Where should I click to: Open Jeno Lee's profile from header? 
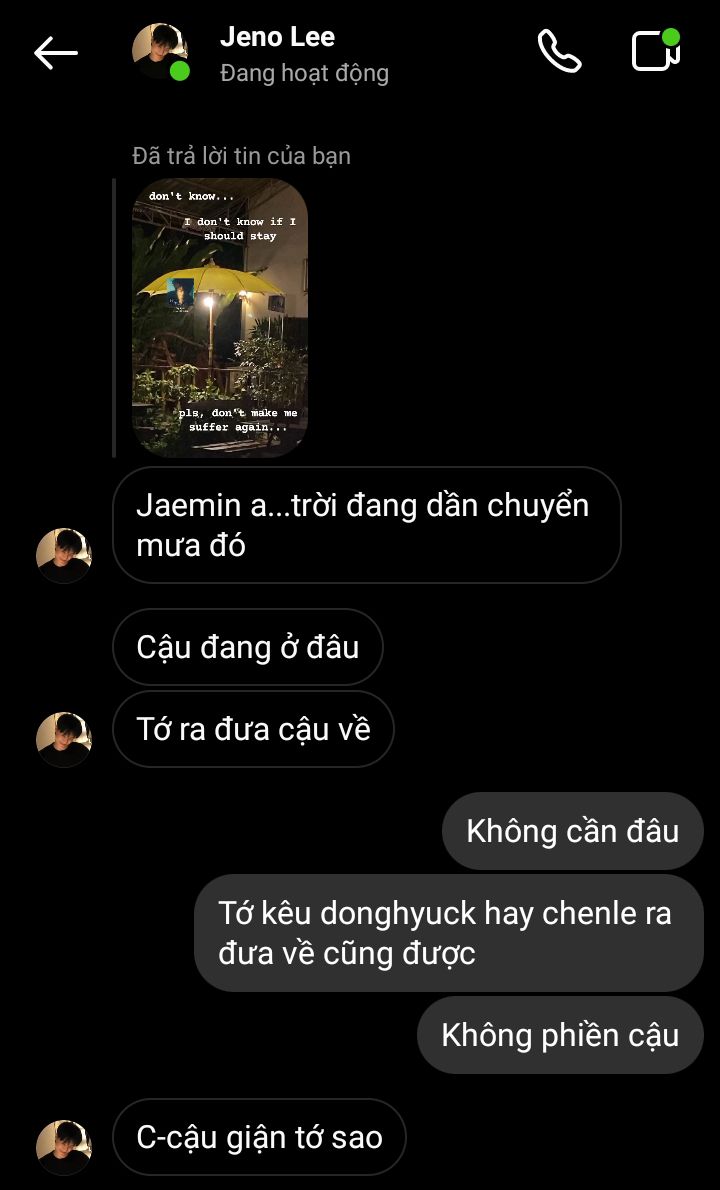[277, 53]
